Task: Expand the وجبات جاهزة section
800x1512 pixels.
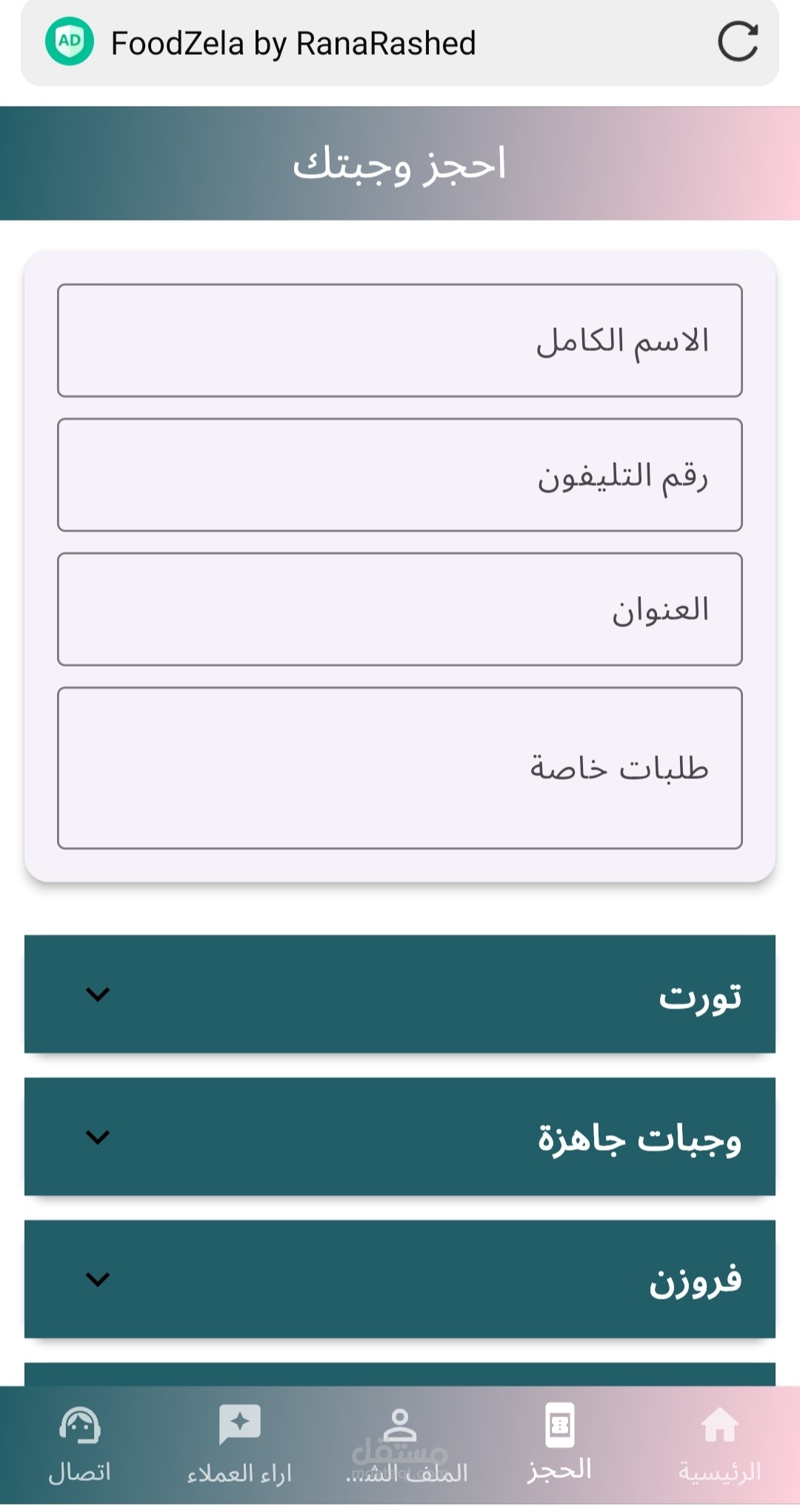Action: pos(400,1137)
